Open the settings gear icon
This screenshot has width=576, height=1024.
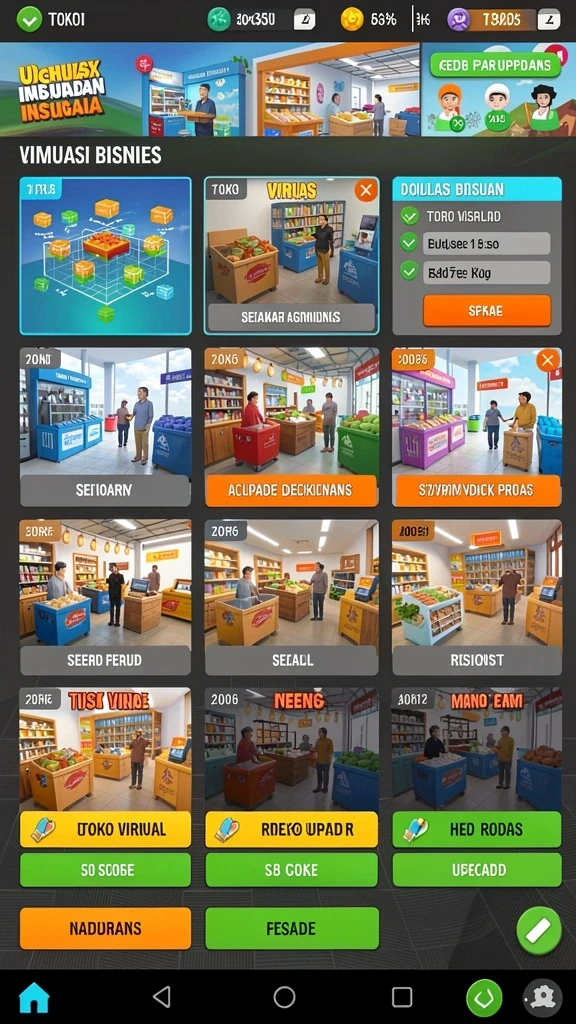(x=542, y=998)
